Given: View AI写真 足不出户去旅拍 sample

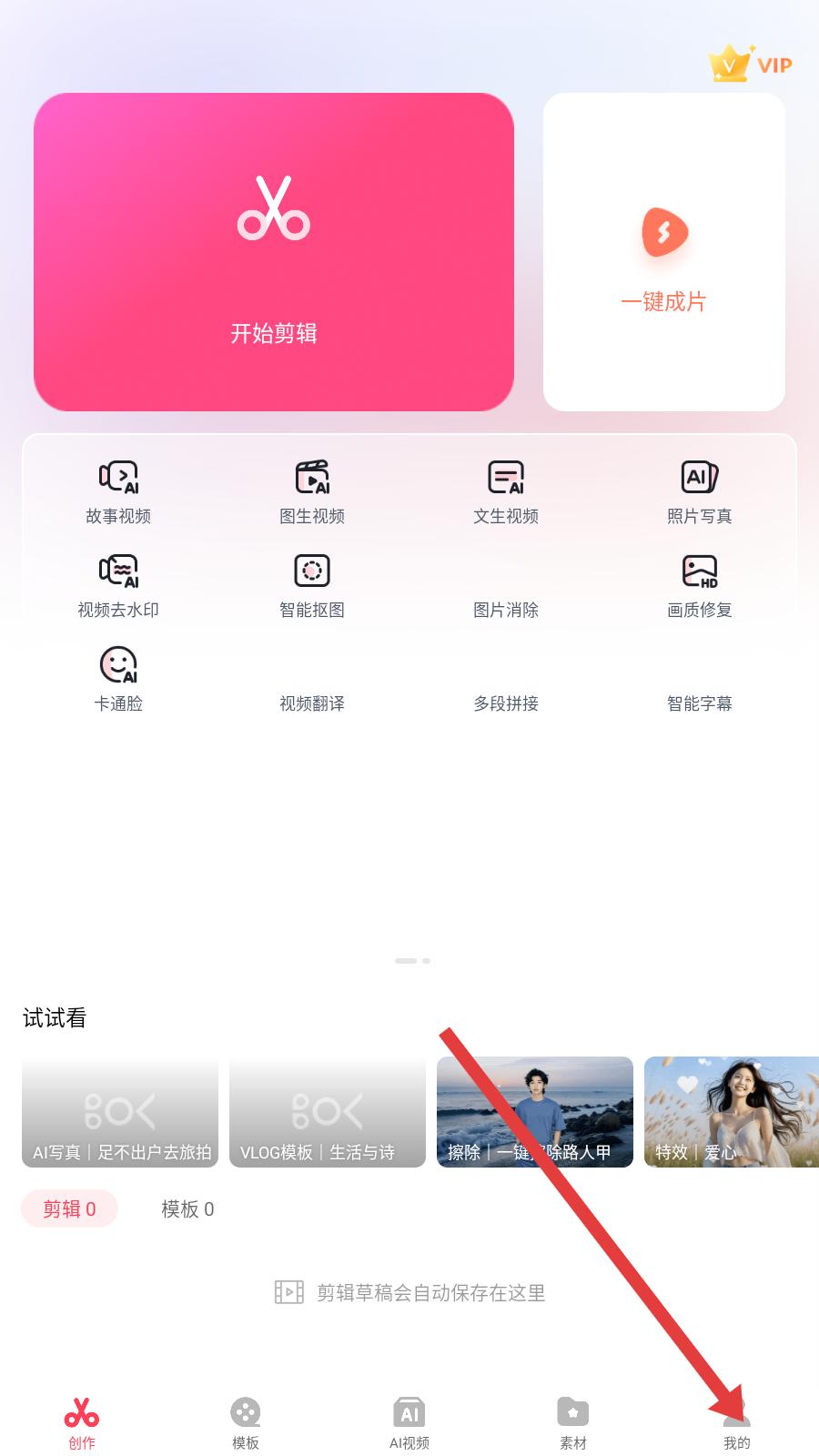Looking at the screenshot, I should (x=120, y=1112).
